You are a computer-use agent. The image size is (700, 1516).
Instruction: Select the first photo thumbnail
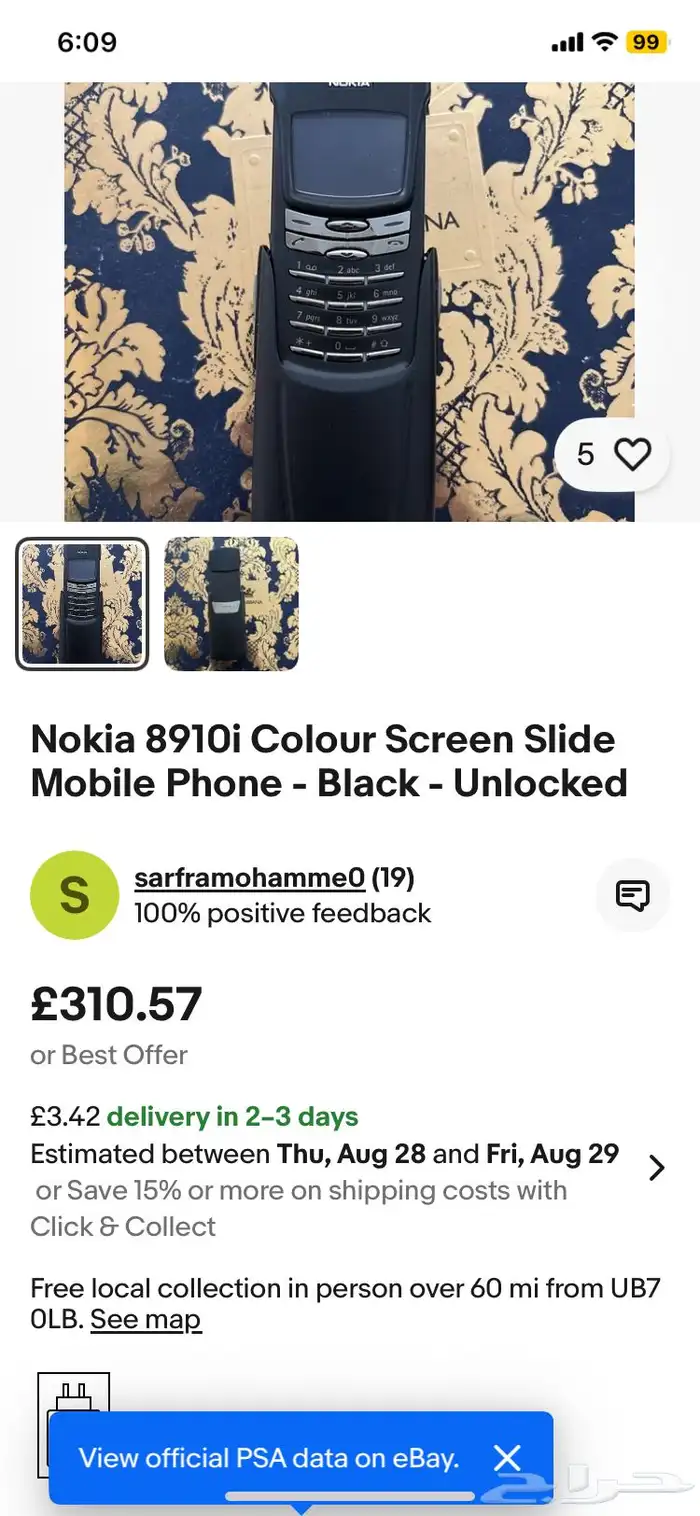[82, 603]
